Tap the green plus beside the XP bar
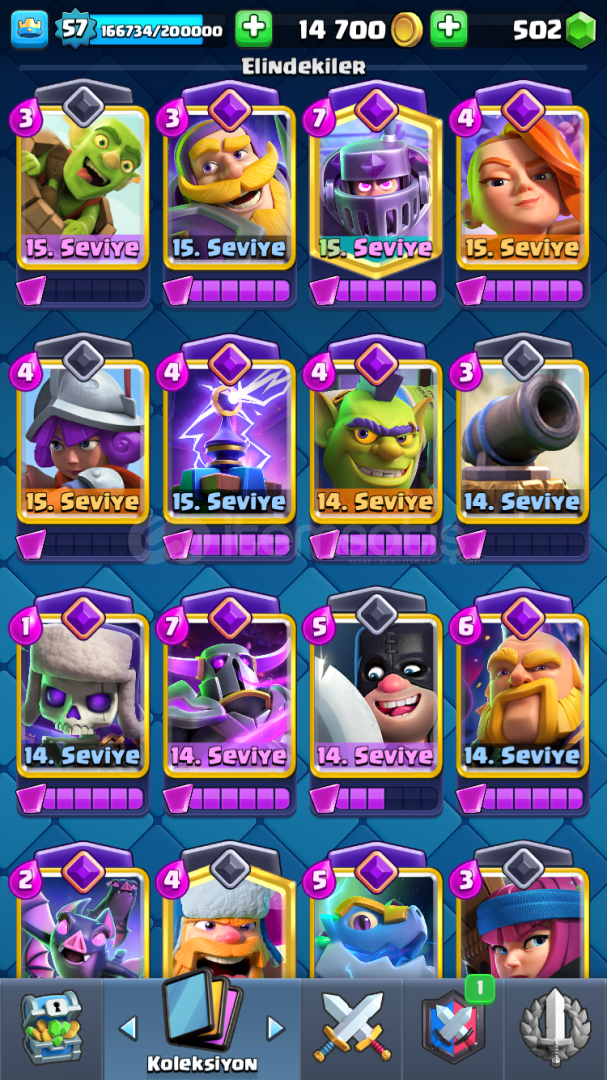 pyautogui.click(x=253, y=29)
